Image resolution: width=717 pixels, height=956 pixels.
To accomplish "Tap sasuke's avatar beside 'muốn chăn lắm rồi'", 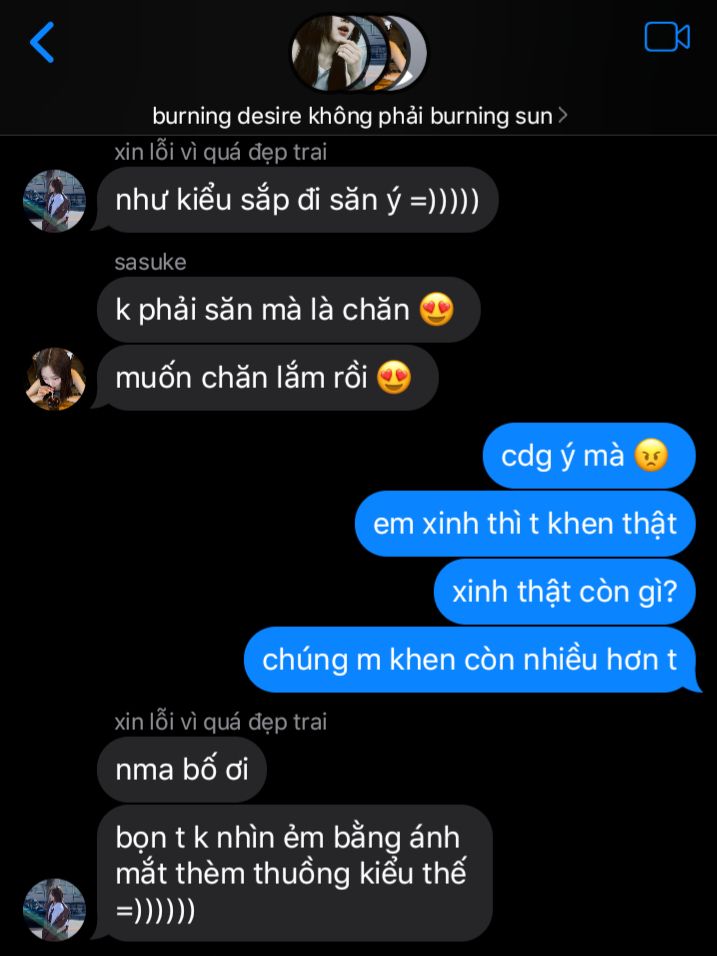I will coord(54,379).
